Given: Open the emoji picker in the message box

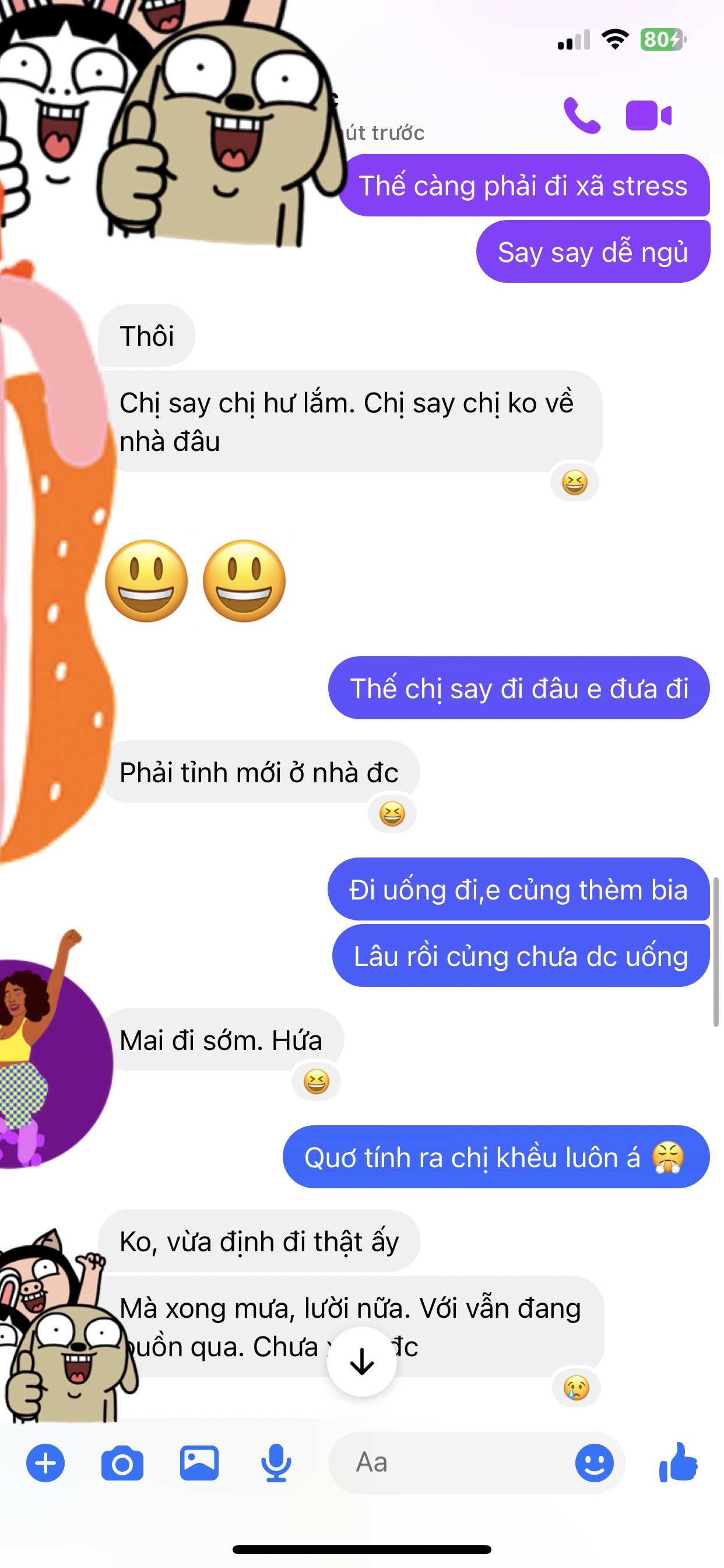Looking at the screenshot, I should click(594, 1462).
